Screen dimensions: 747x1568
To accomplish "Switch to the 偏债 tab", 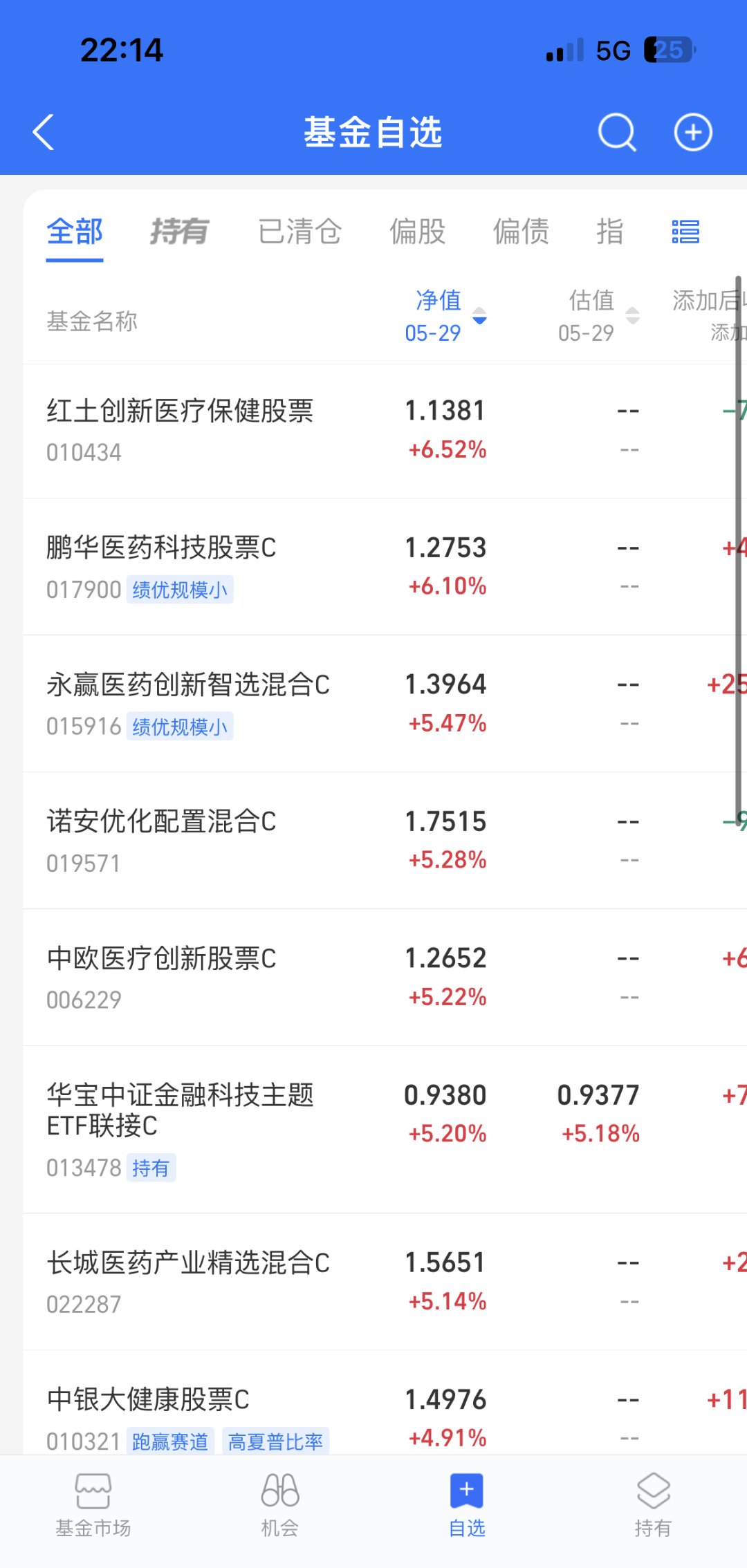I will click(521, 232).
